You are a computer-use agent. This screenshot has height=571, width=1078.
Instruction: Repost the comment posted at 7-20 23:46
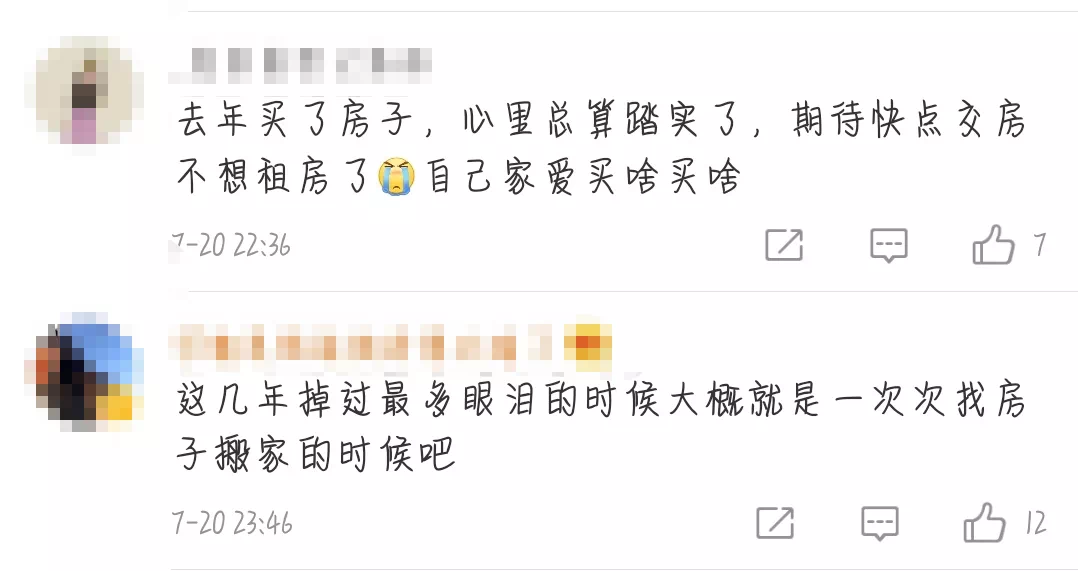[775, 523]
